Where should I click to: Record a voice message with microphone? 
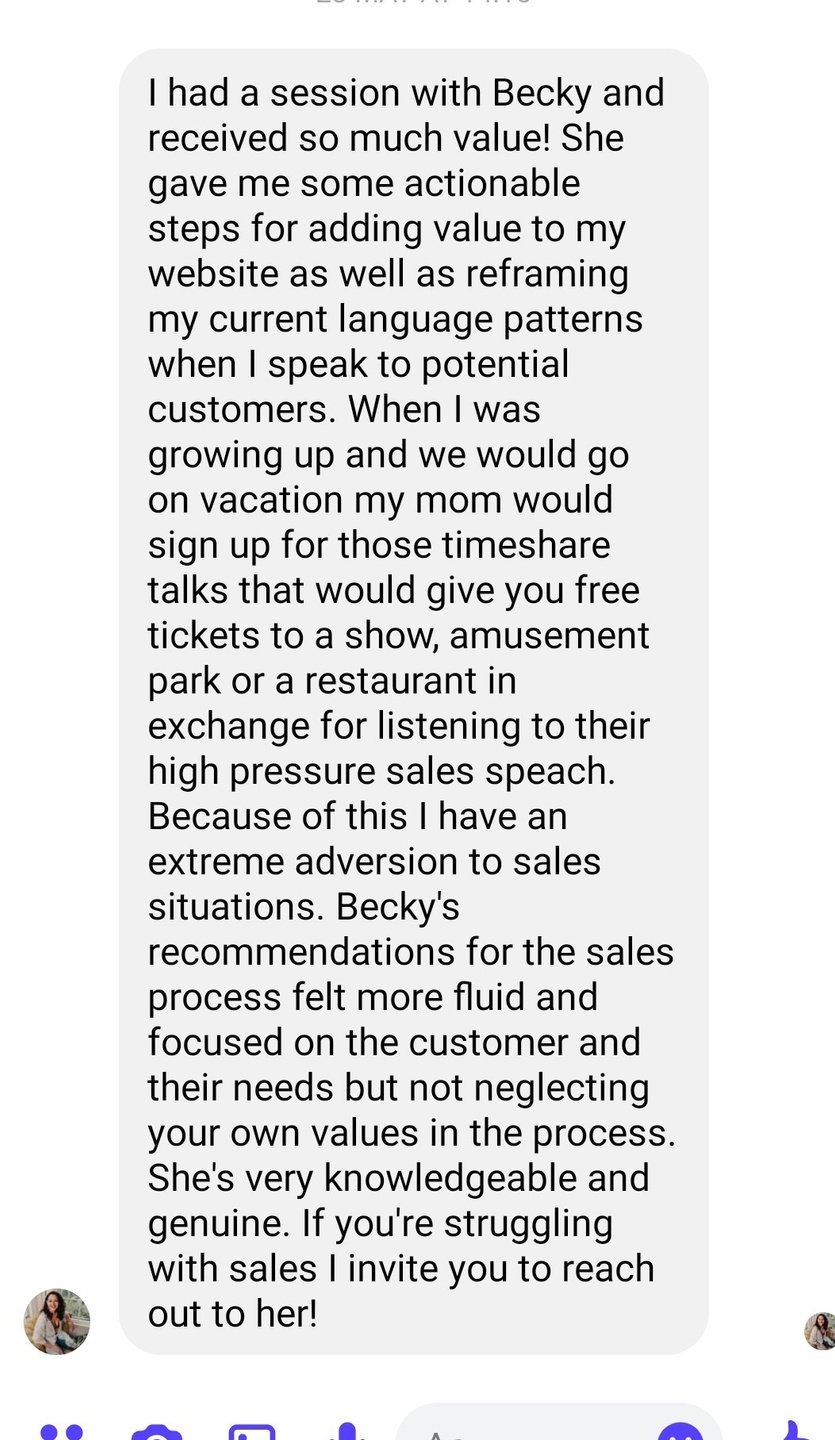[x=345, y=1432]
